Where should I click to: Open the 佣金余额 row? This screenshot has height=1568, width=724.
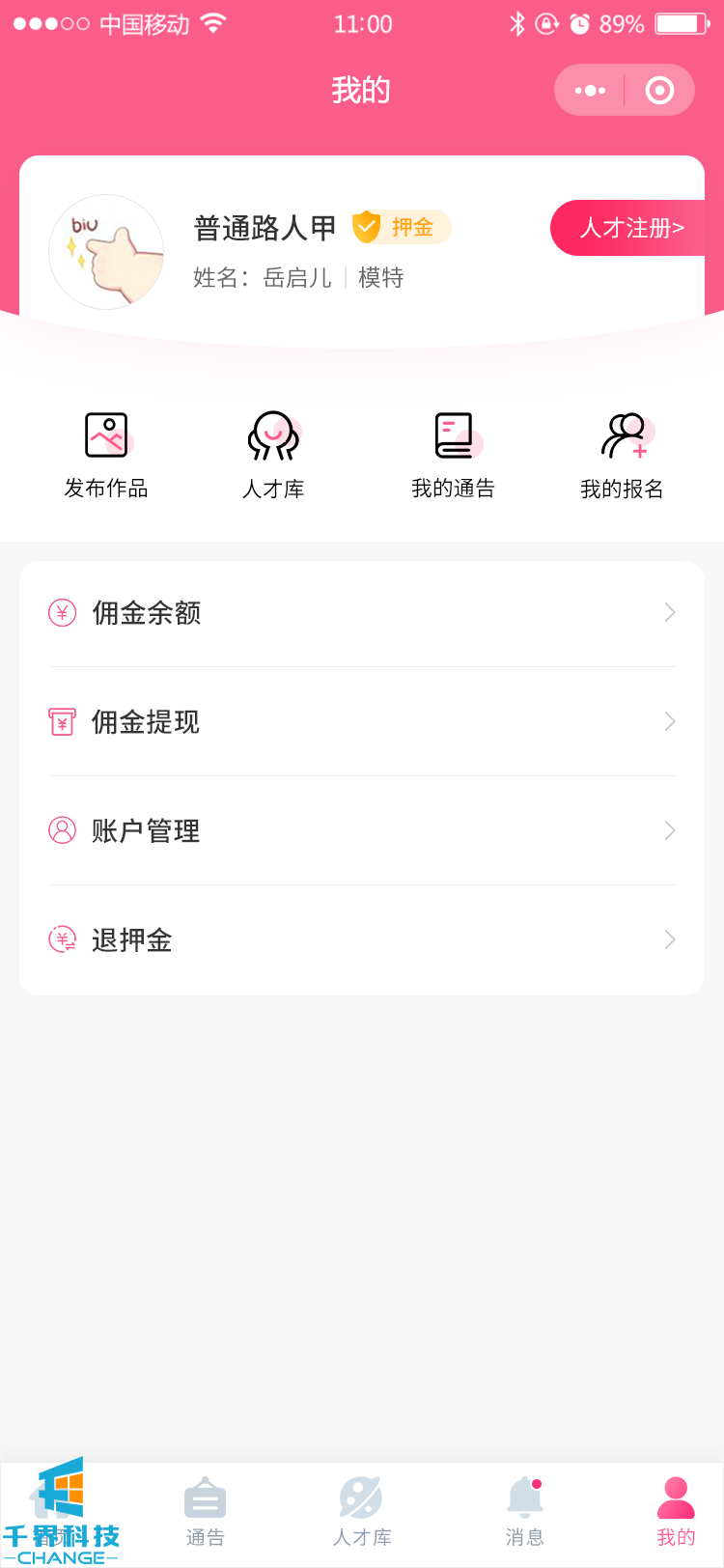[362, 613]
